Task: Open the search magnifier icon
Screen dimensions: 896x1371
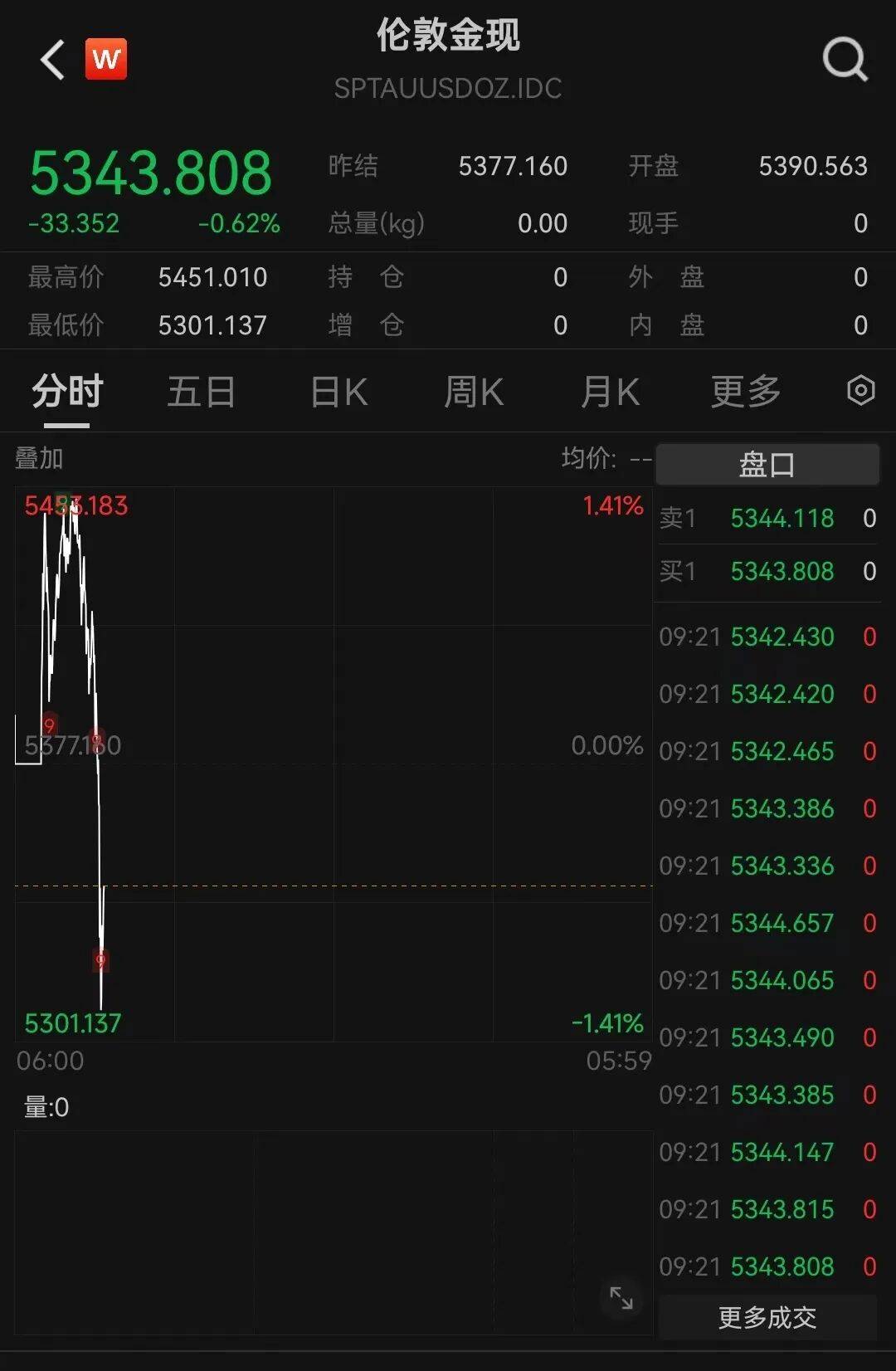Action: 845,60
